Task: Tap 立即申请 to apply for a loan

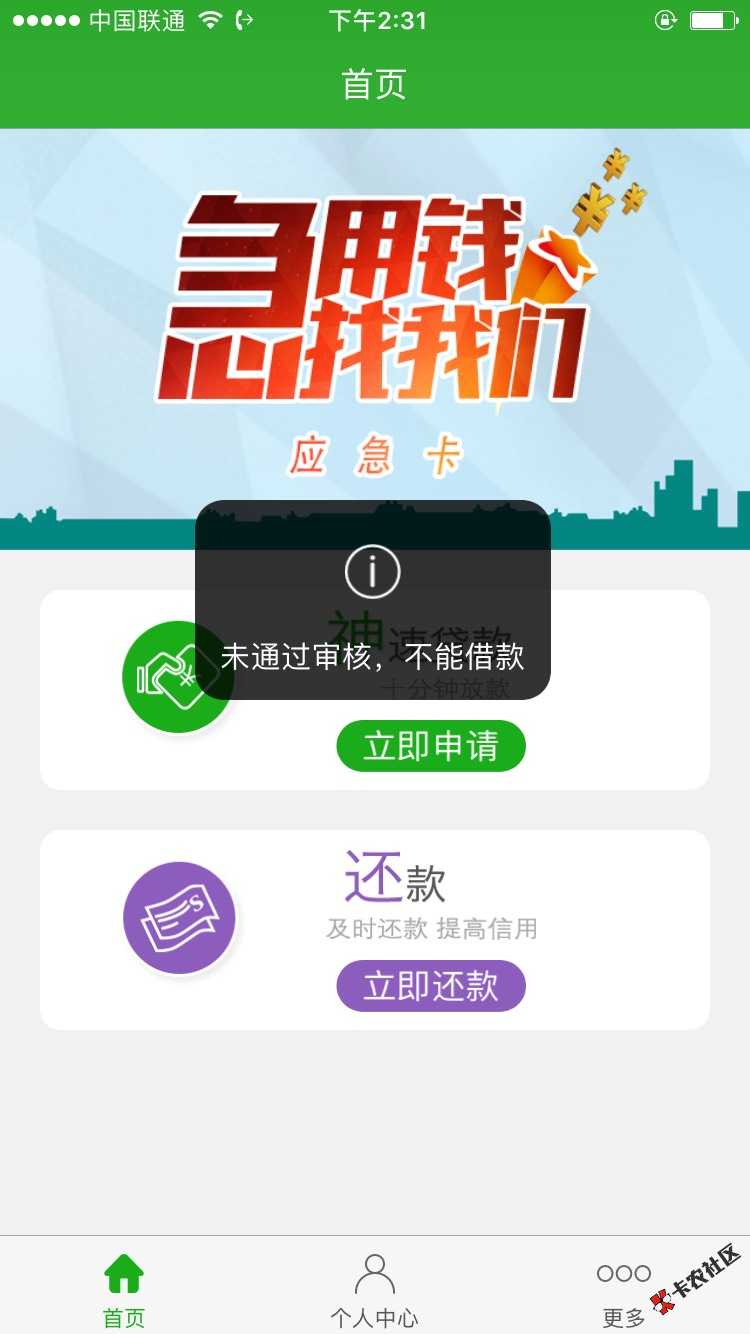Action: point(430,746)
